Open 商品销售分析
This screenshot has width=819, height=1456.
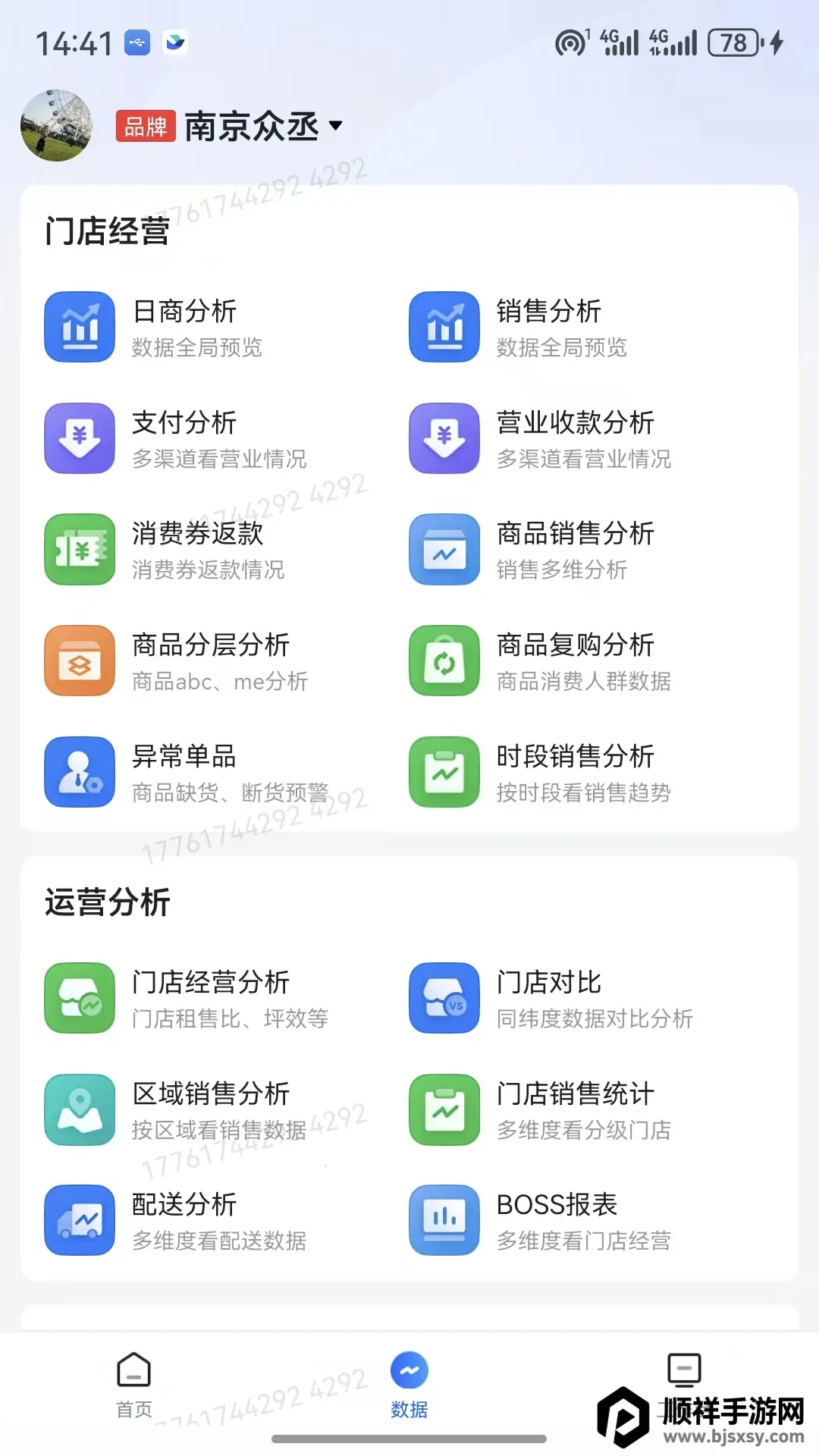pyautogui.click(x=575, y=550)
